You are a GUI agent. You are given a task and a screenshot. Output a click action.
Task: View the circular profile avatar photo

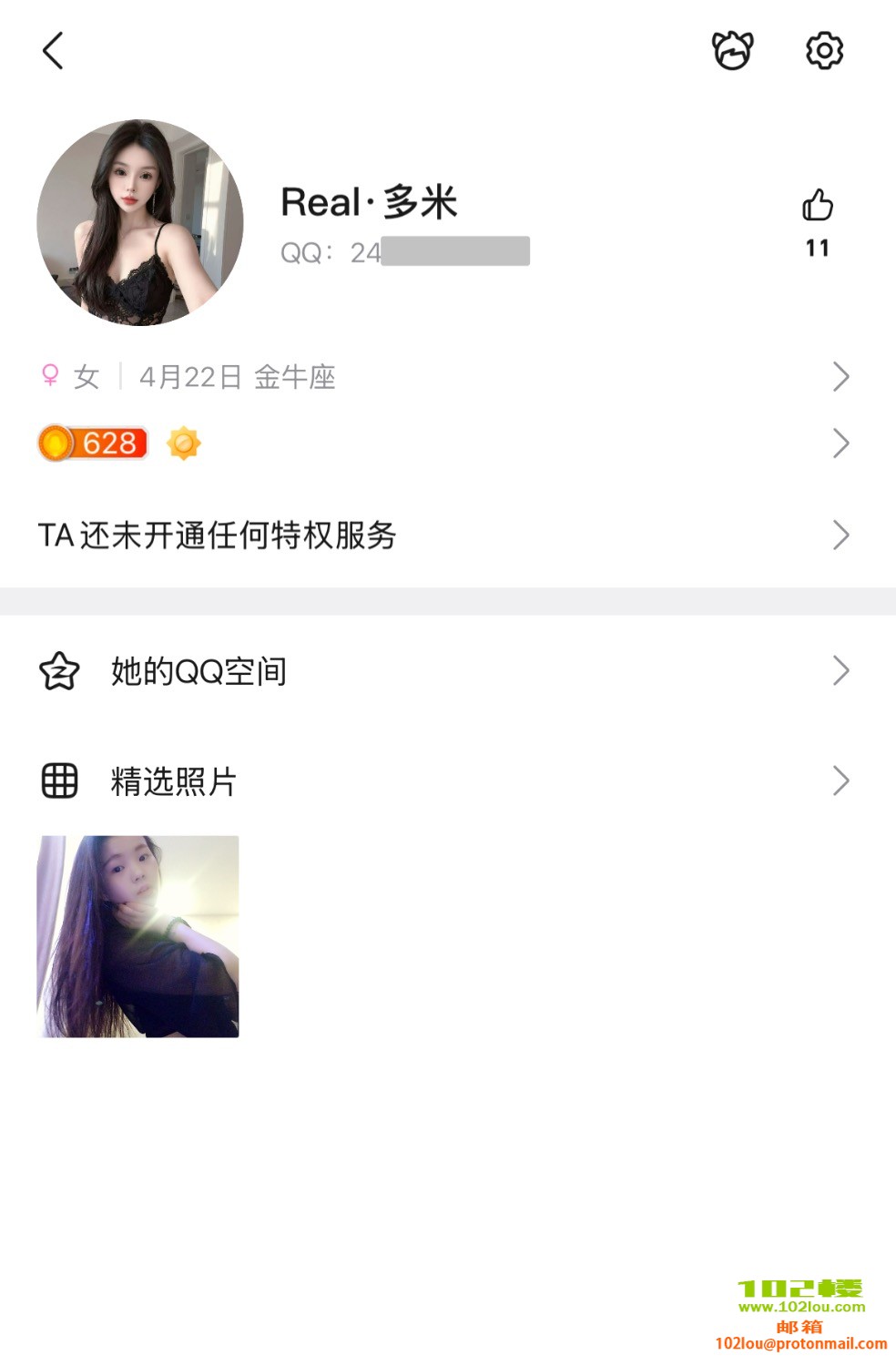(140, 222)
